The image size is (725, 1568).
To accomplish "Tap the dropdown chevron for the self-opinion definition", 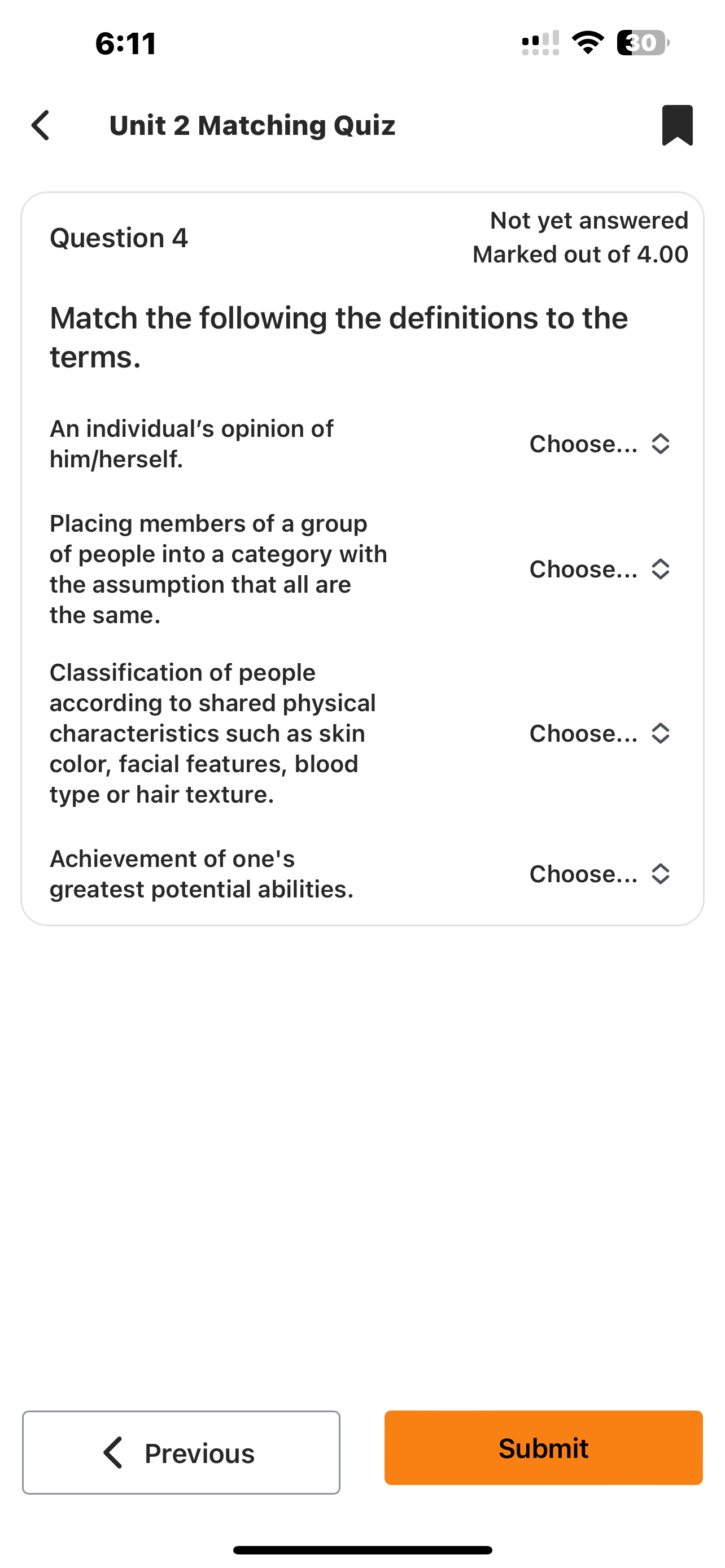I will coord(660,444).
